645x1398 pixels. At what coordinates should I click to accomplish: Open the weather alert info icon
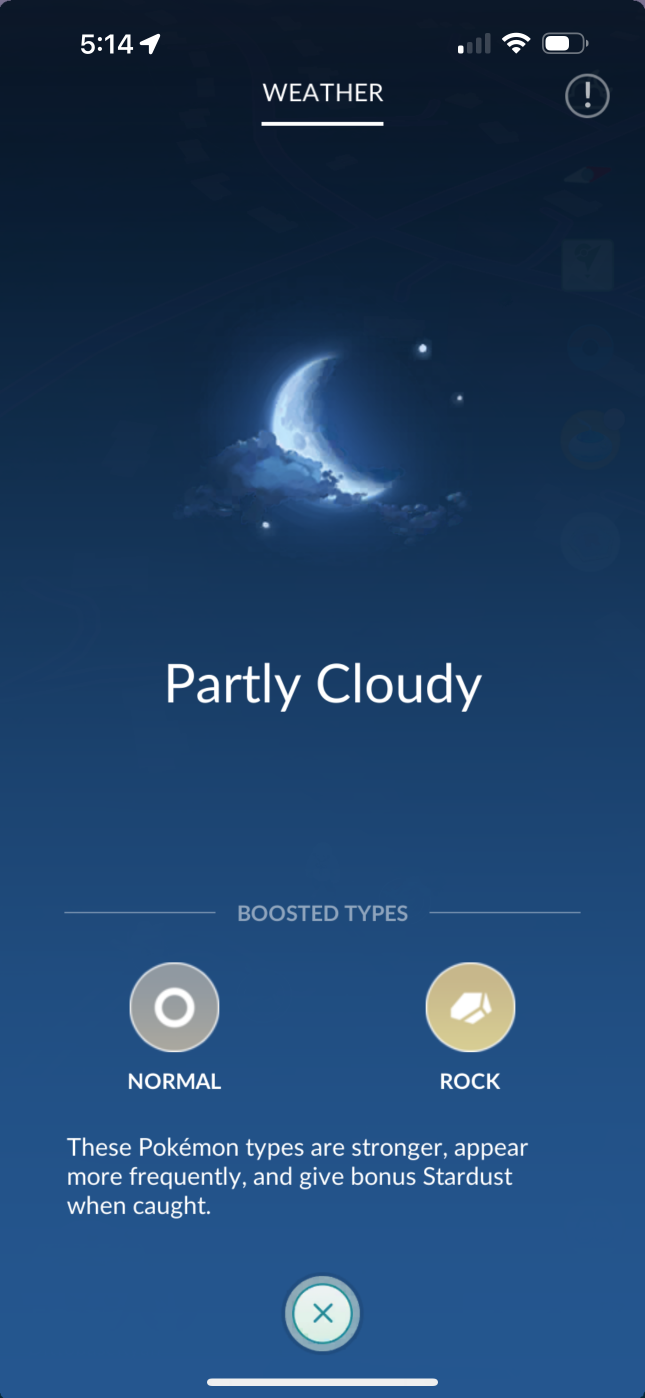click(x=587, y=96)
